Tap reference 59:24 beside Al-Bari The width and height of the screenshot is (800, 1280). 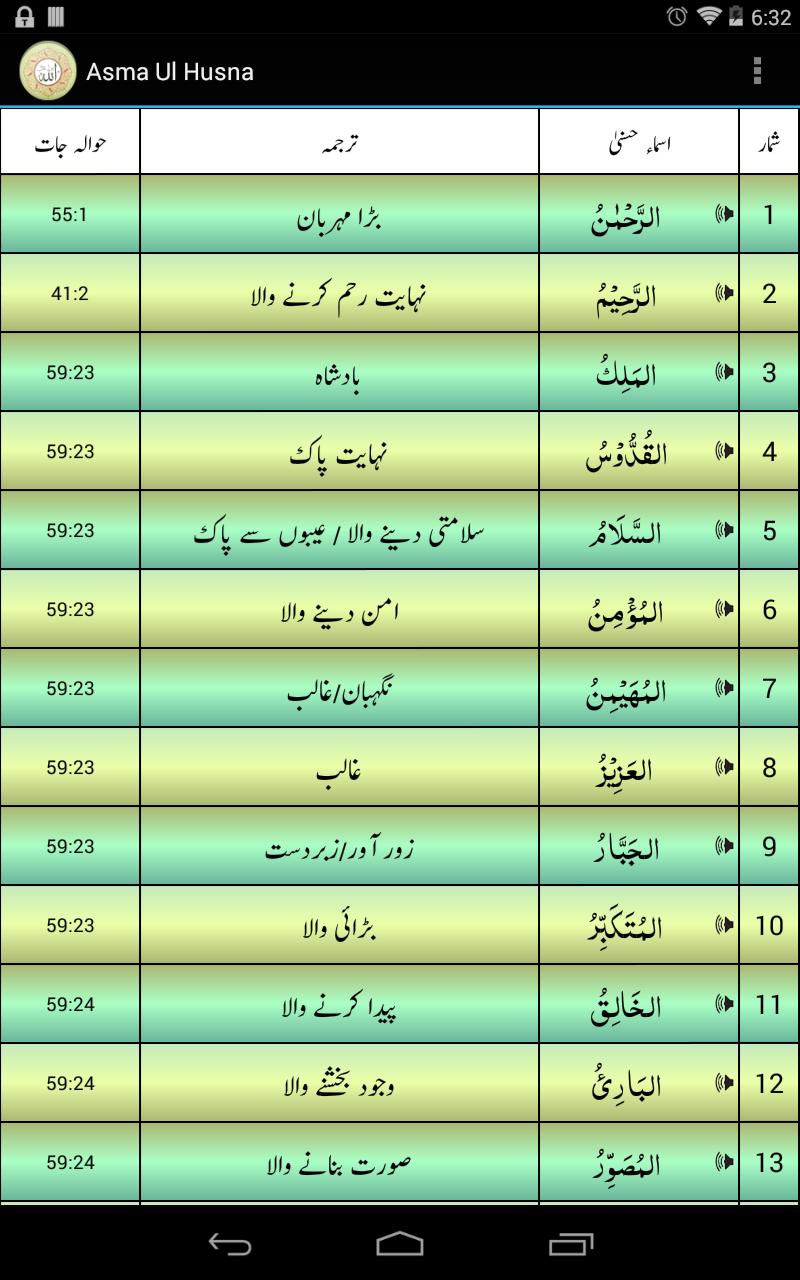(68, 1083)
